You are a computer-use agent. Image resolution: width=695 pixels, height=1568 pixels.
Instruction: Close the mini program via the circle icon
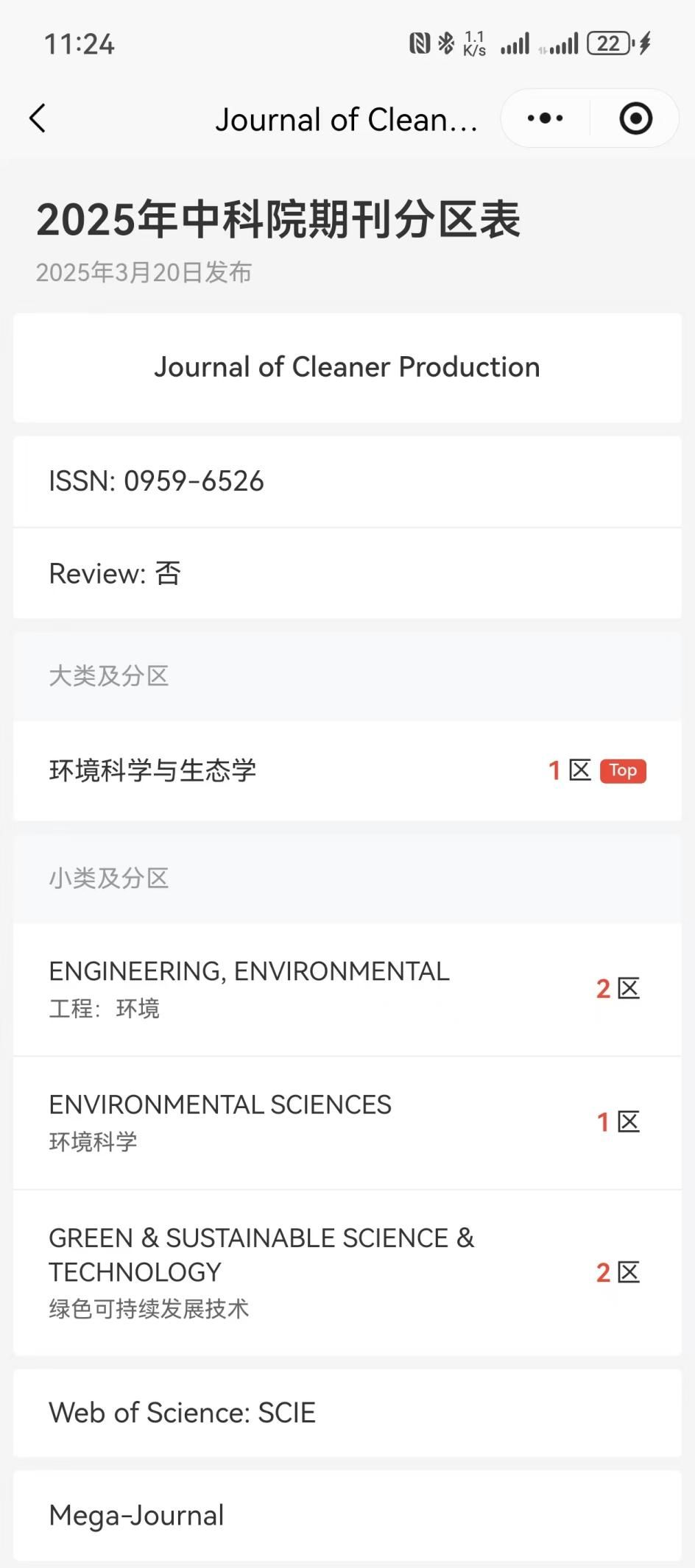tap(635, 118)
